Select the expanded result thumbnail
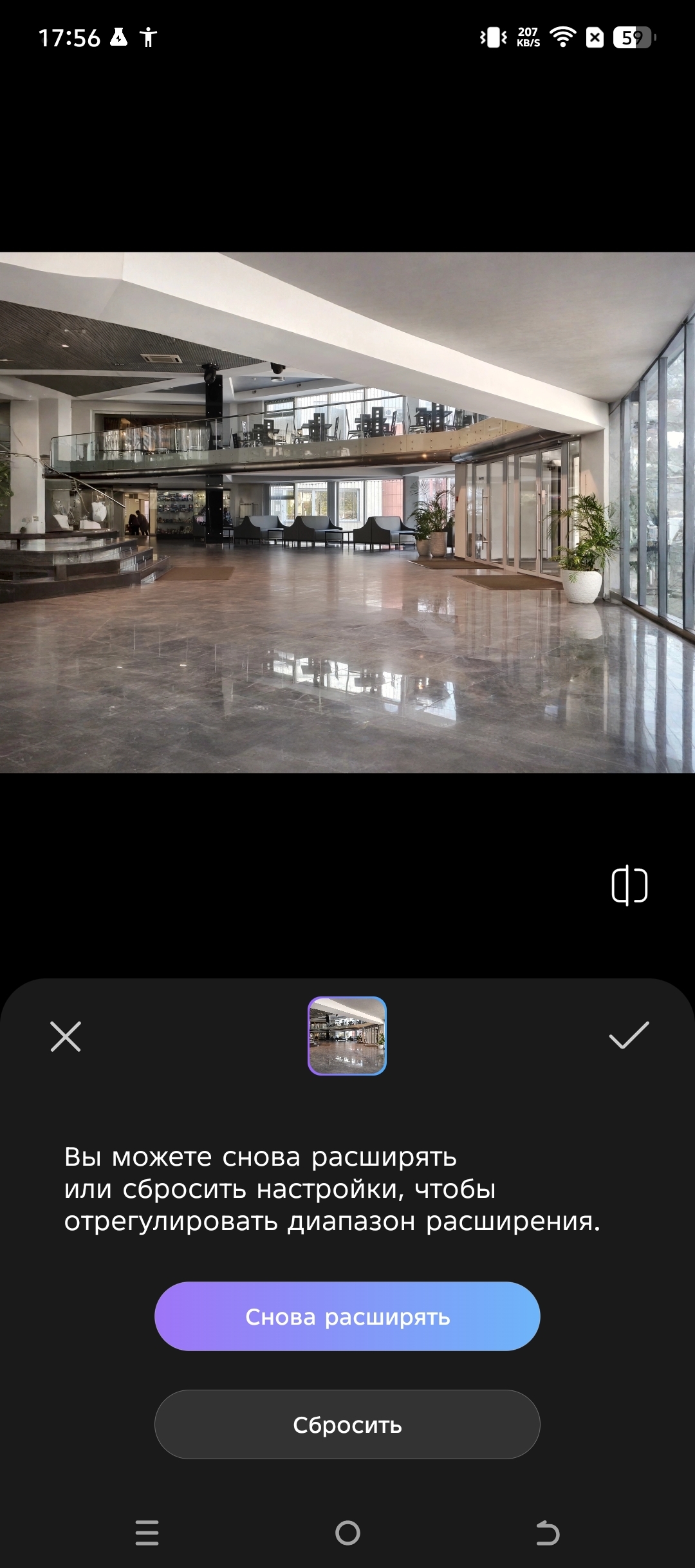This screenshot has width=695, height=1568. click(347, 1036)
